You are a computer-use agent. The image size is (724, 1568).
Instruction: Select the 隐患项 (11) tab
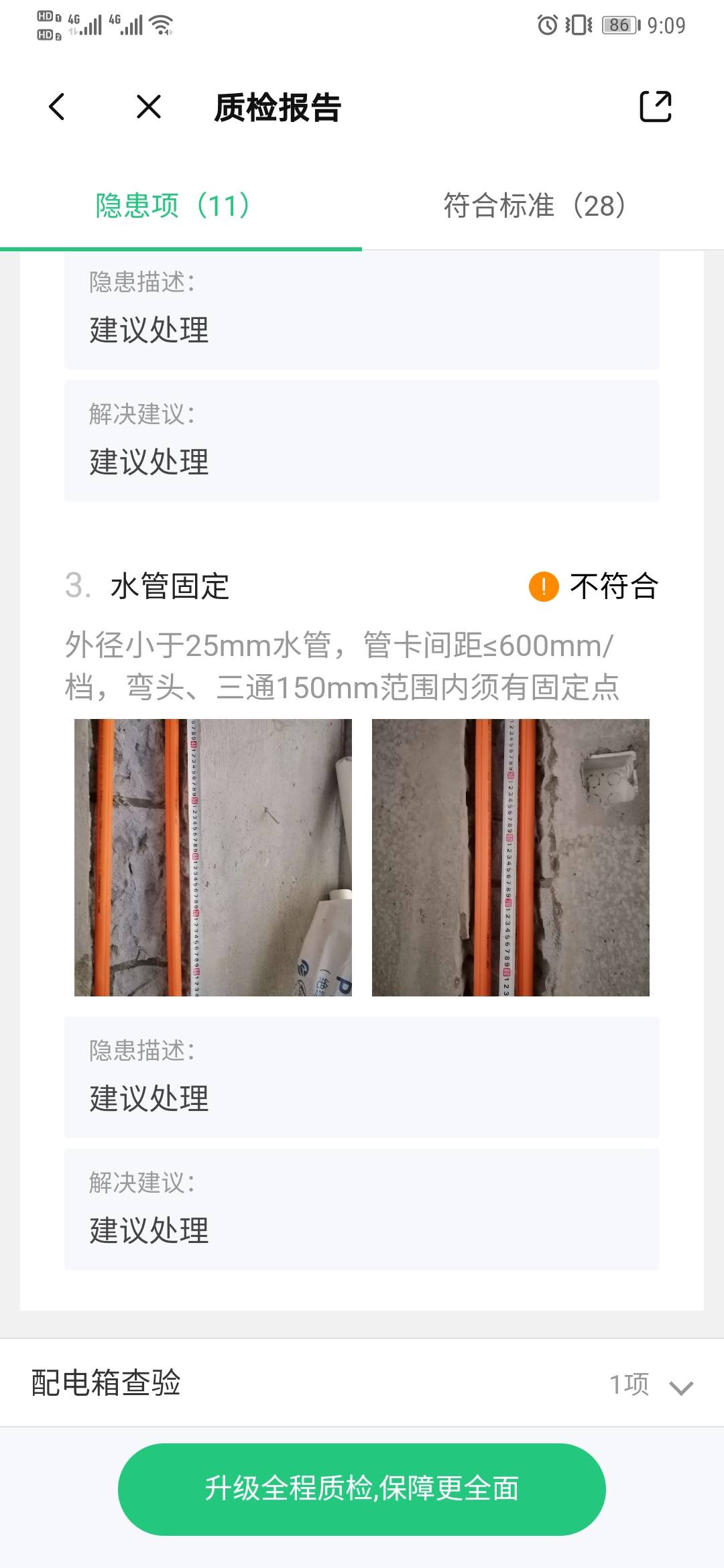pos(173,206)
